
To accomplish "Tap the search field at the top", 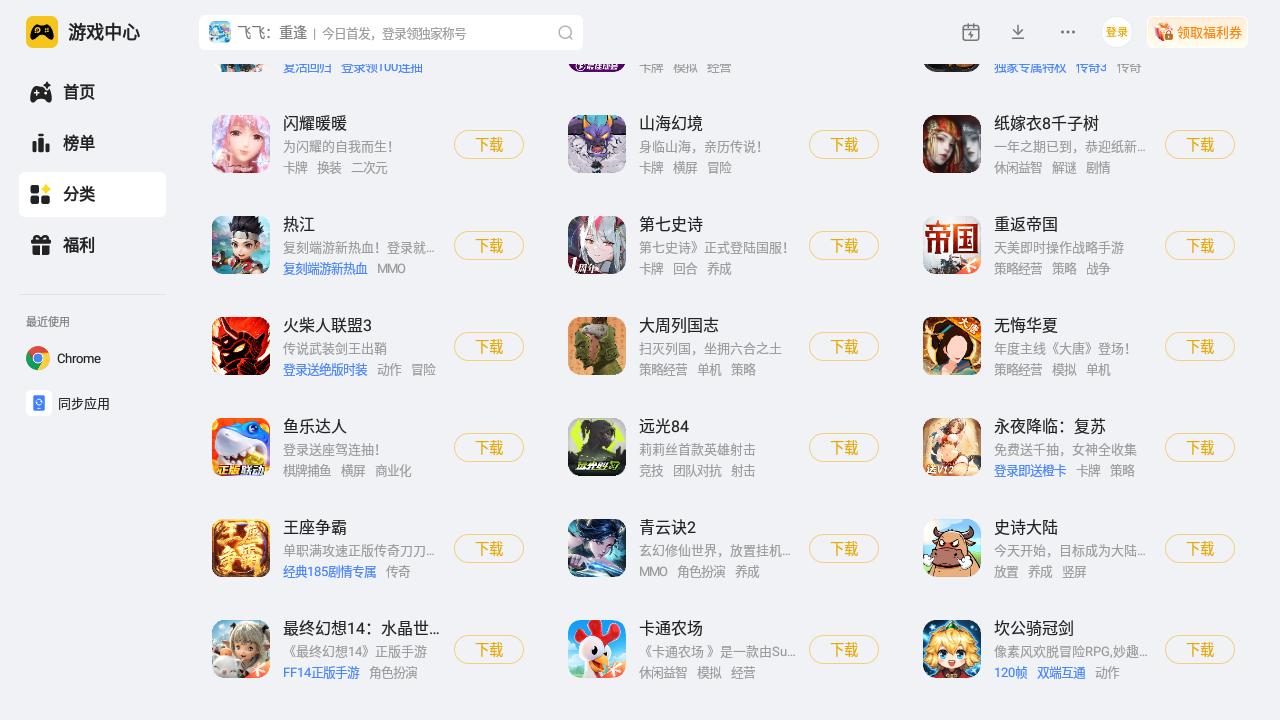I will click(390, 33).
